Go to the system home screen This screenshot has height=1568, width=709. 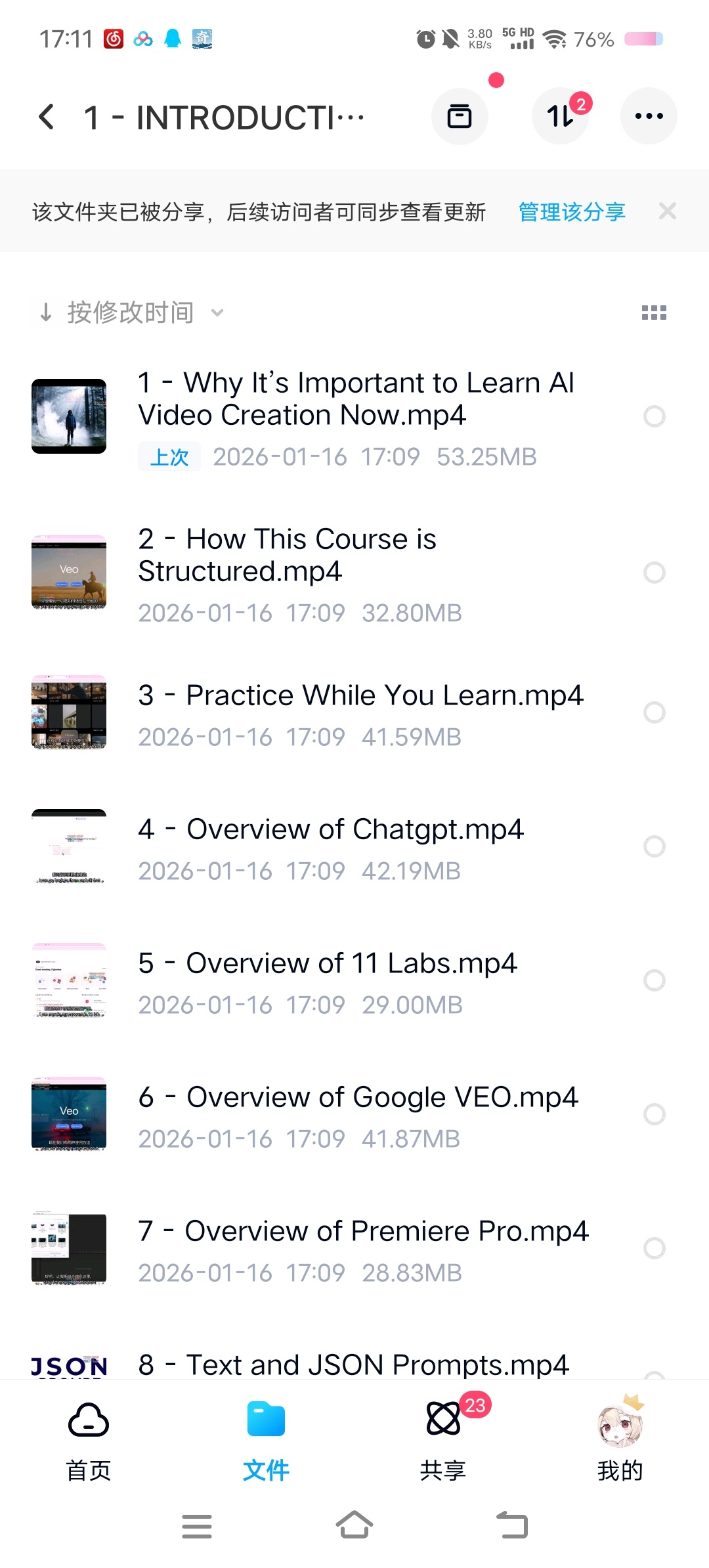click(x=354, y=1526)
